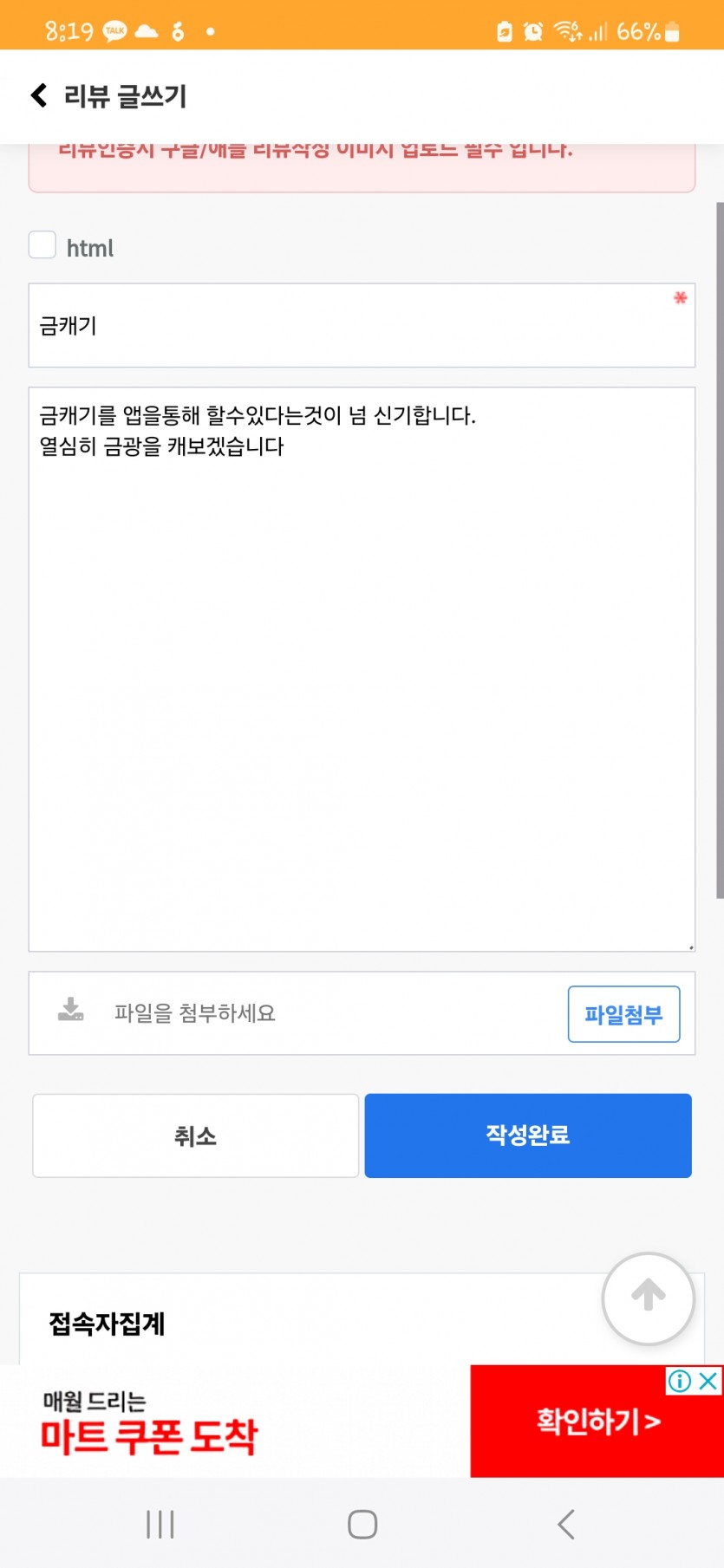Jump to top with the up arrow button
The image size is (724, 1568).
click(x=648, y=1298)
